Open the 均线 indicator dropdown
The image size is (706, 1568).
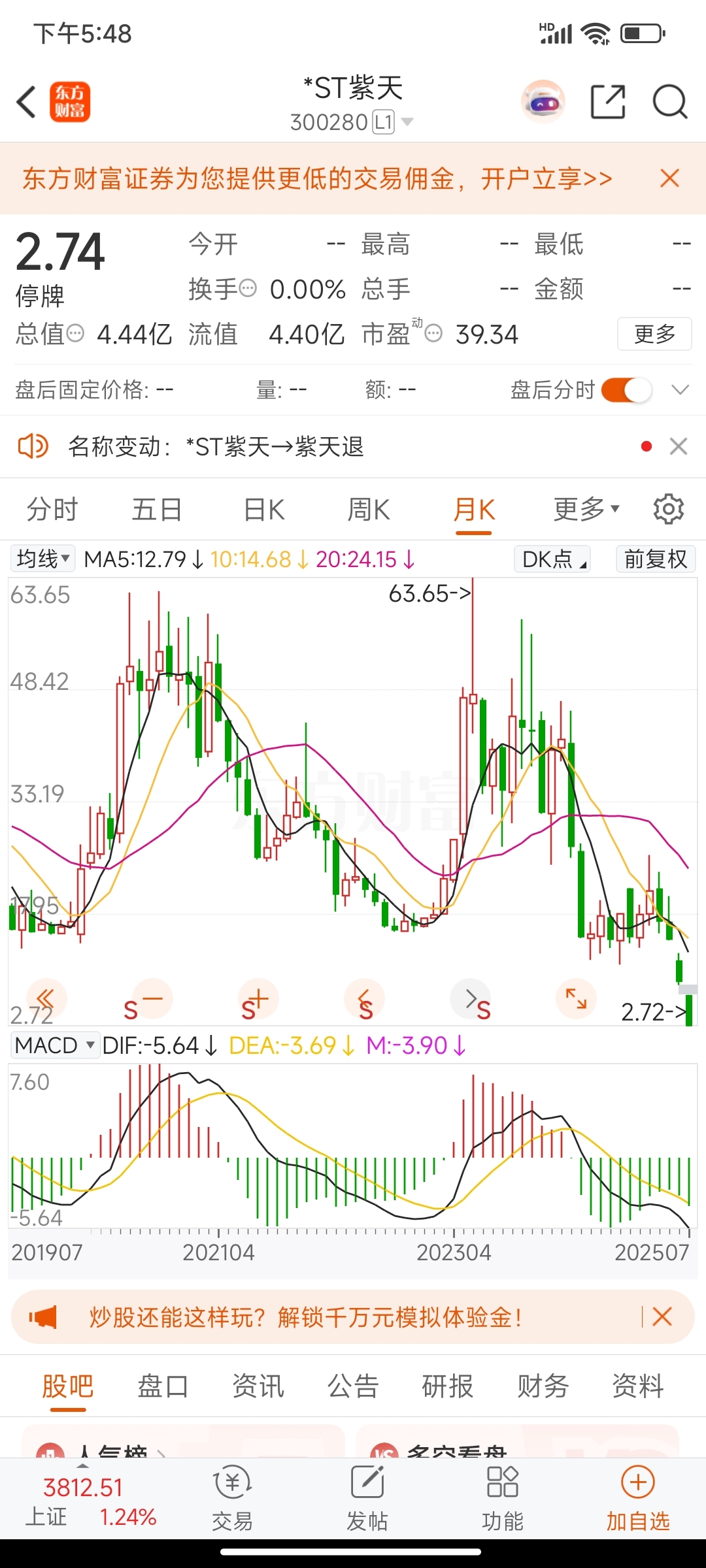coord(43,559)
